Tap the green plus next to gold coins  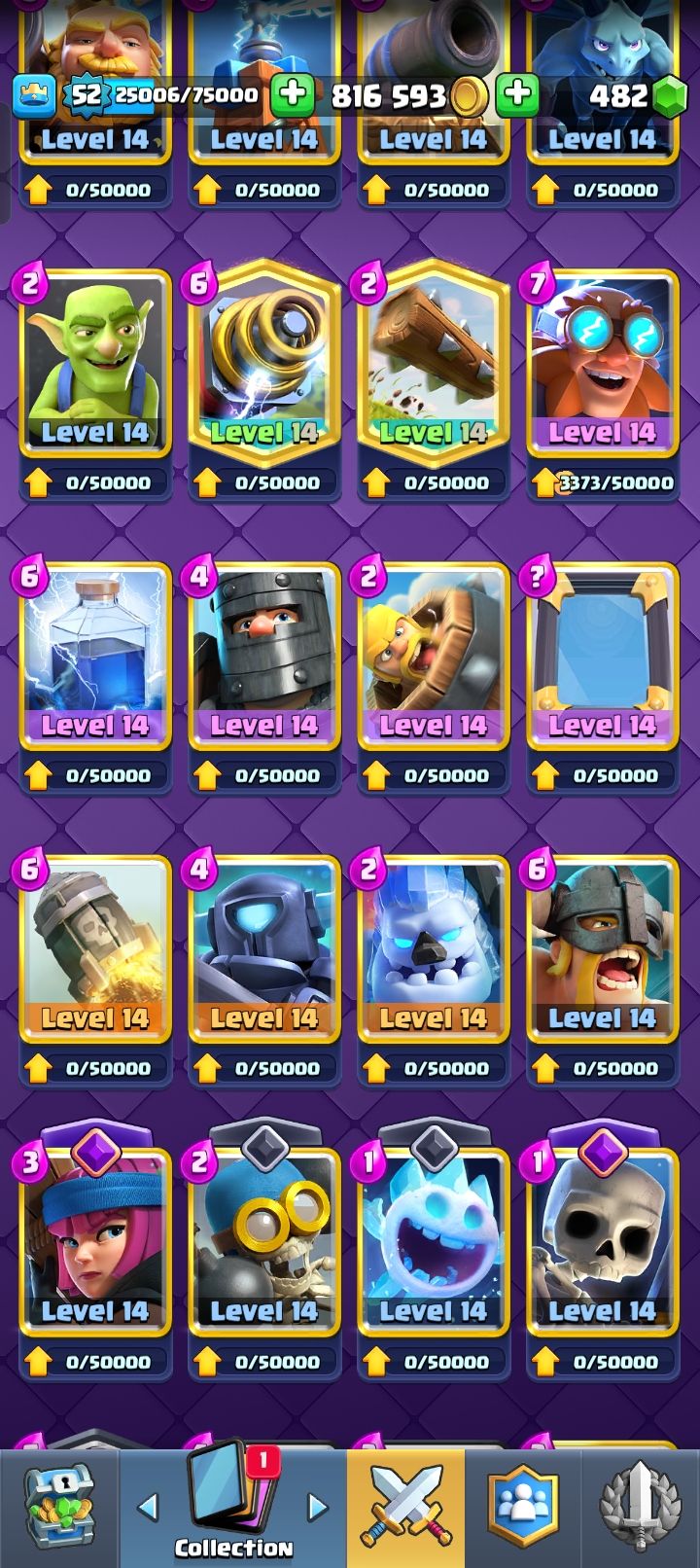pos(517,94)
